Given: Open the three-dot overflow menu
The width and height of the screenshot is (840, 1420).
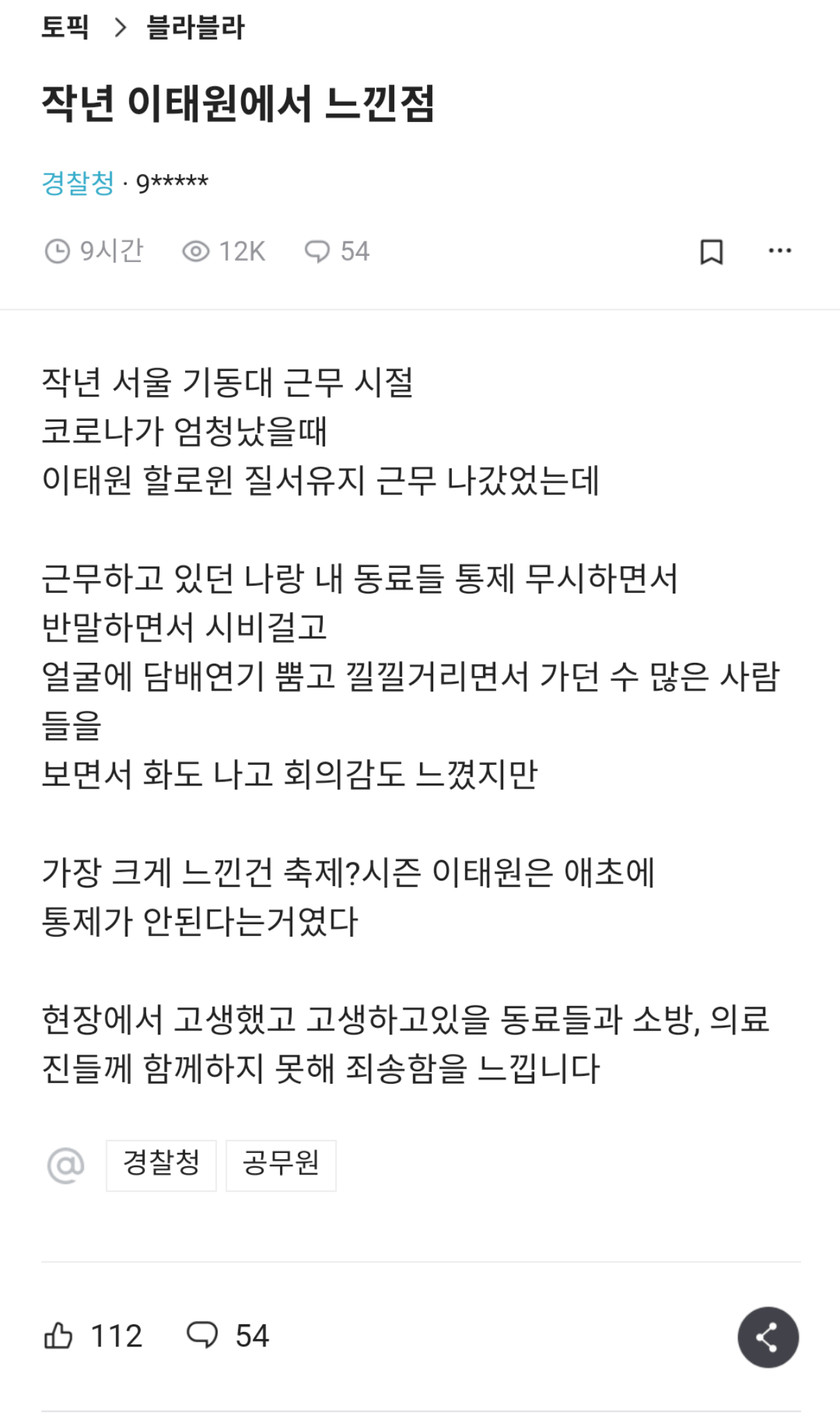Looking at the screenshot, I should pyautogui.click(x=780, y=251).
